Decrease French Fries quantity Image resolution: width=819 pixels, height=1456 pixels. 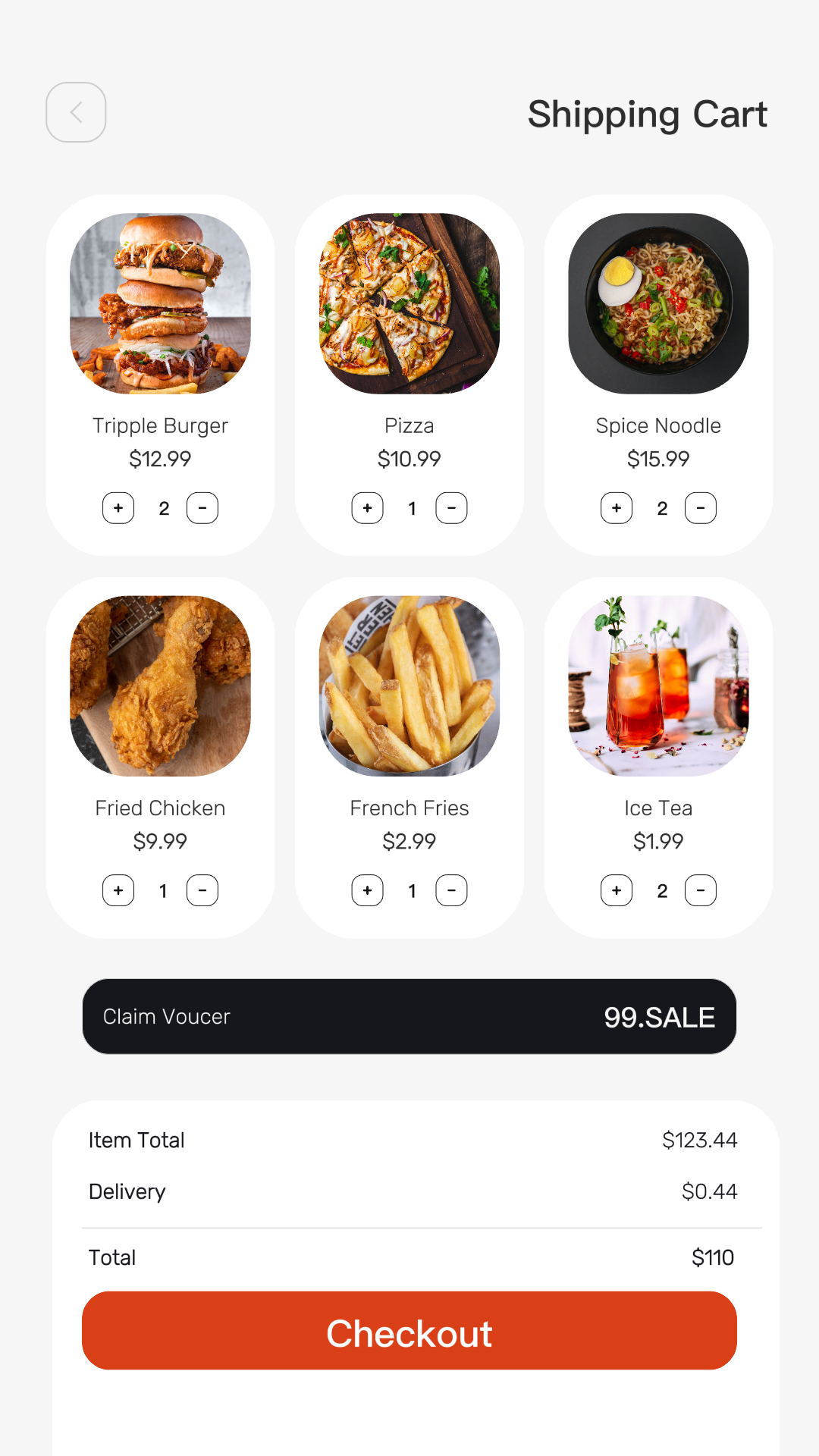point(451,890)
